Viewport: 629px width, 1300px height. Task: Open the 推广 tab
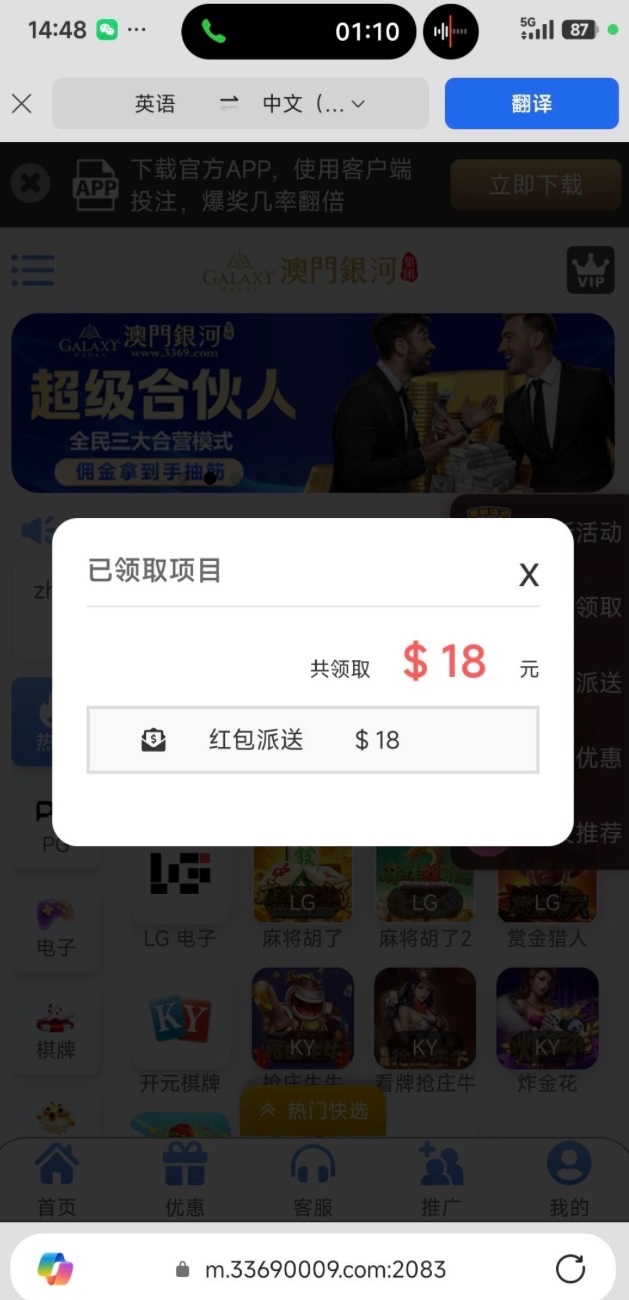point(441,1180)
